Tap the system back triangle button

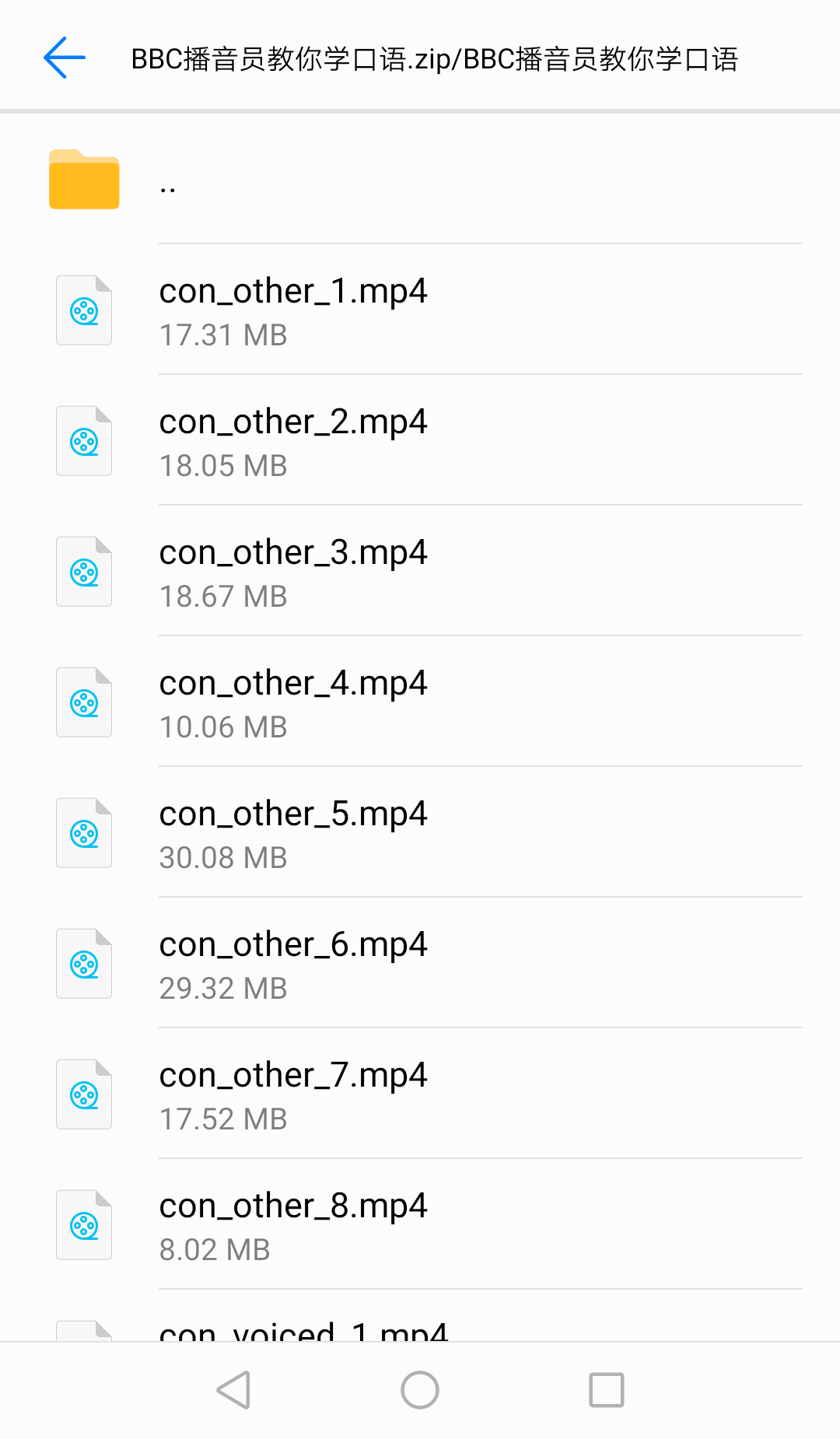click(233, 1390)
